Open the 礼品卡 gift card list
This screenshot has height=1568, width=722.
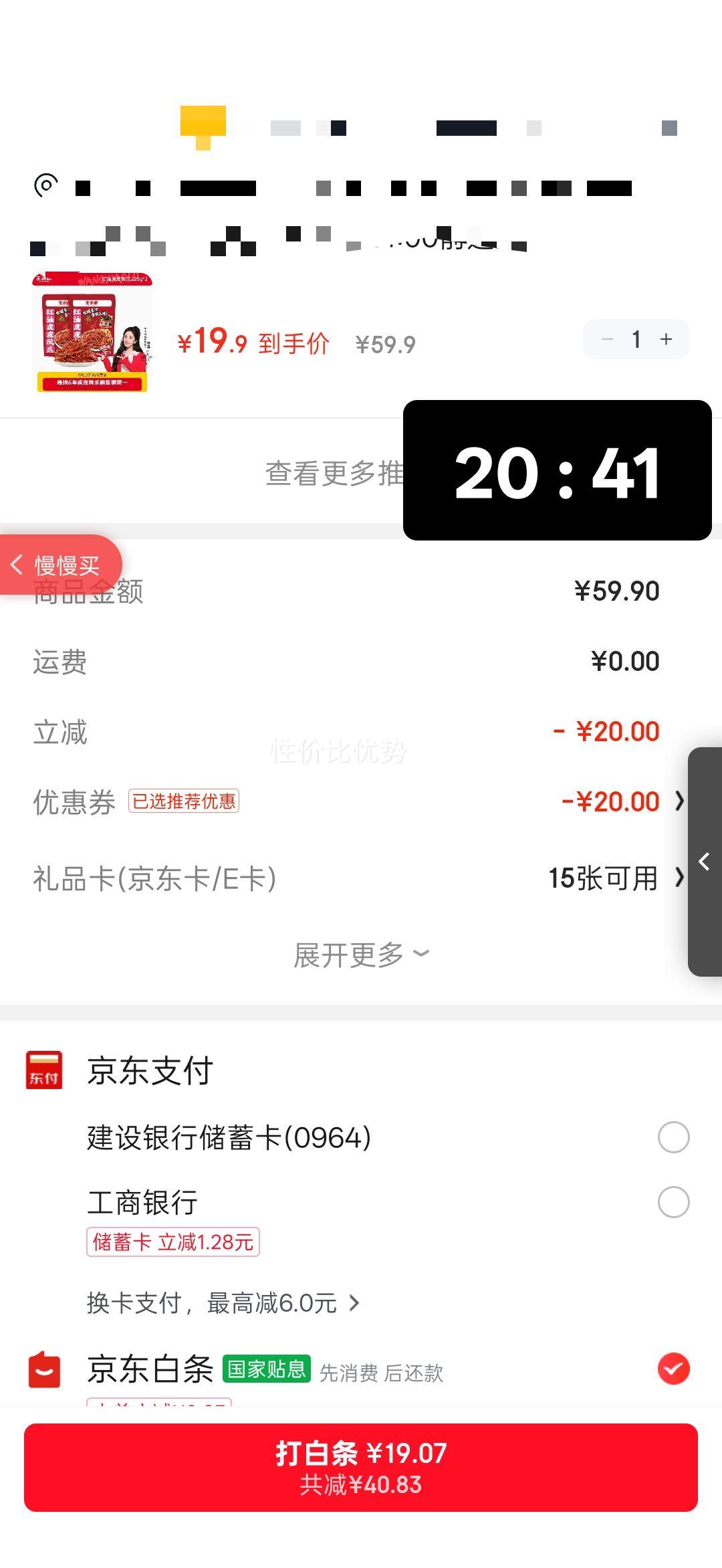tap(681, 878)
